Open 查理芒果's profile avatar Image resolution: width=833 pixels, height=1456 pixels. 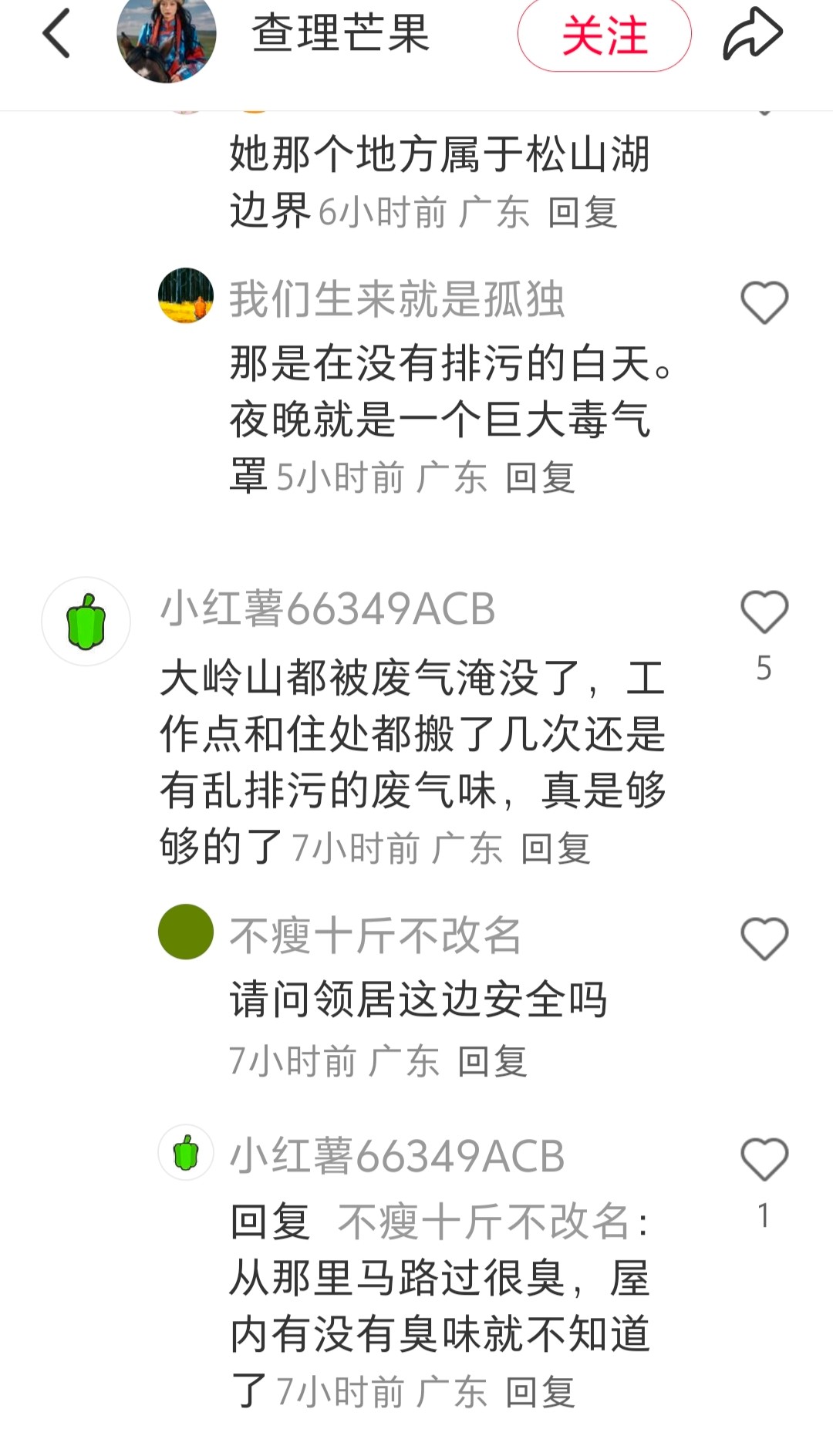[x=166, y=37]
